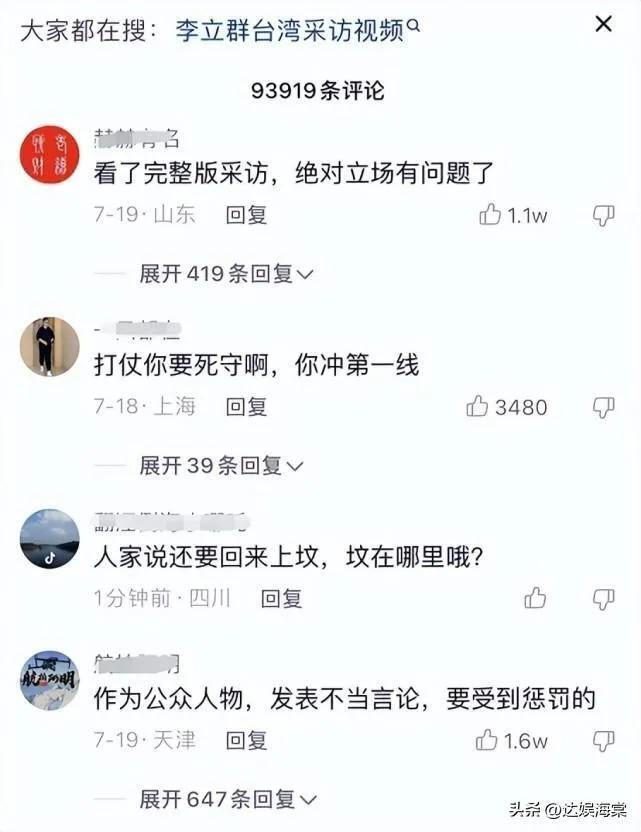
Task: Dislike the comment about 完整版采访
Action: 603,214
